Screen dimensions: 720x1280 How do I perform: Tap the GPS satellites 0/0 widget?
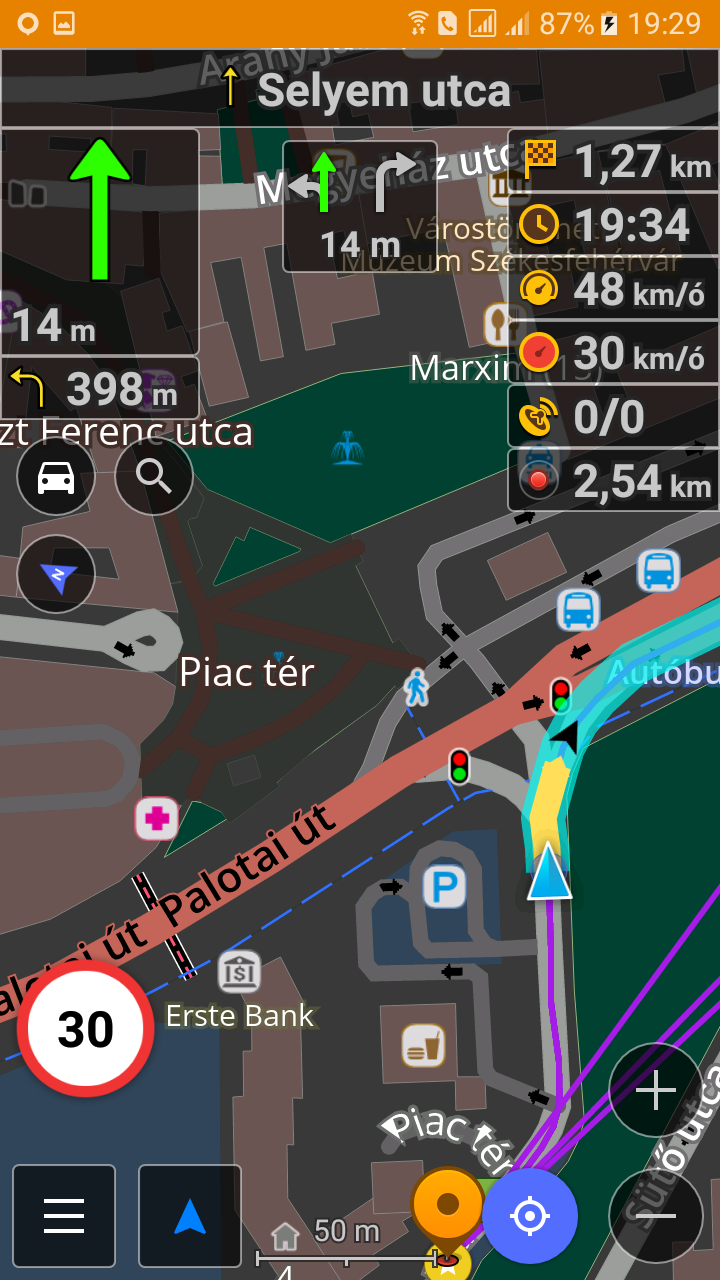click(614, 417)
